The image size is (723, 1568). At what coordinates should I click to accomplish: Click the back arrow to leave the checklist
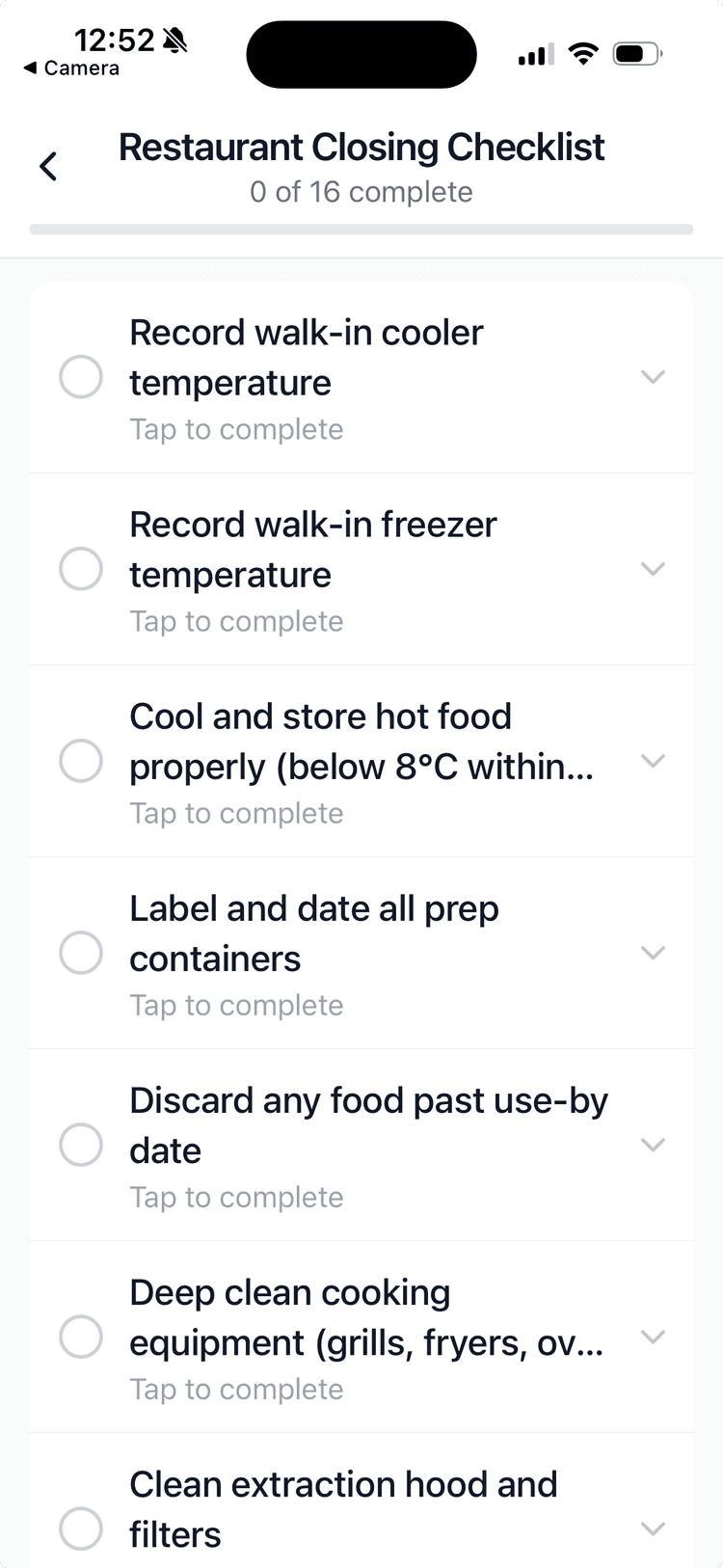click(48, 166)
